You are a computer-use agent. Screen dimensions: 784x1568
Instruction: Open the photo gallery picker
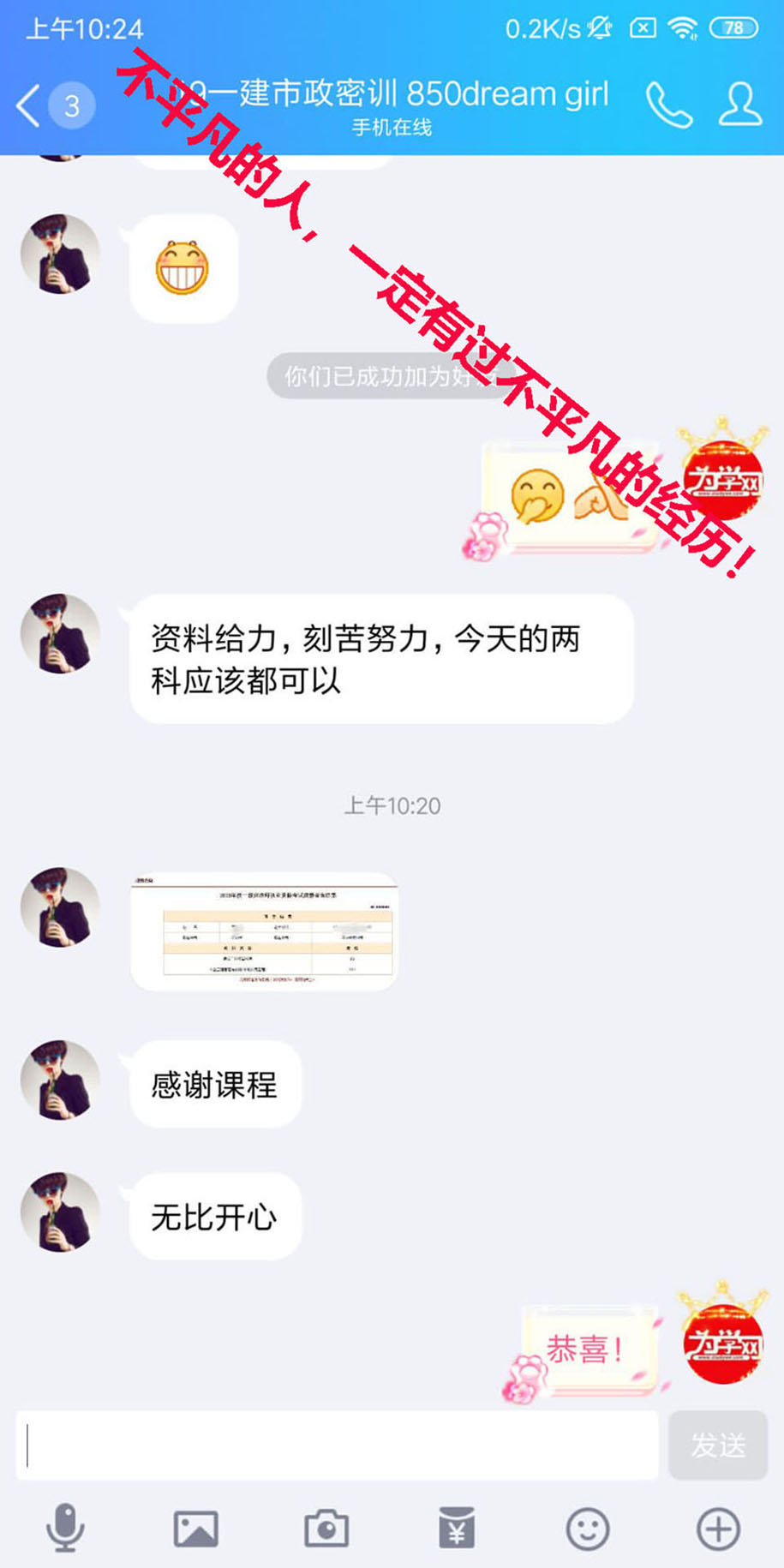(x=196, y=1528)
